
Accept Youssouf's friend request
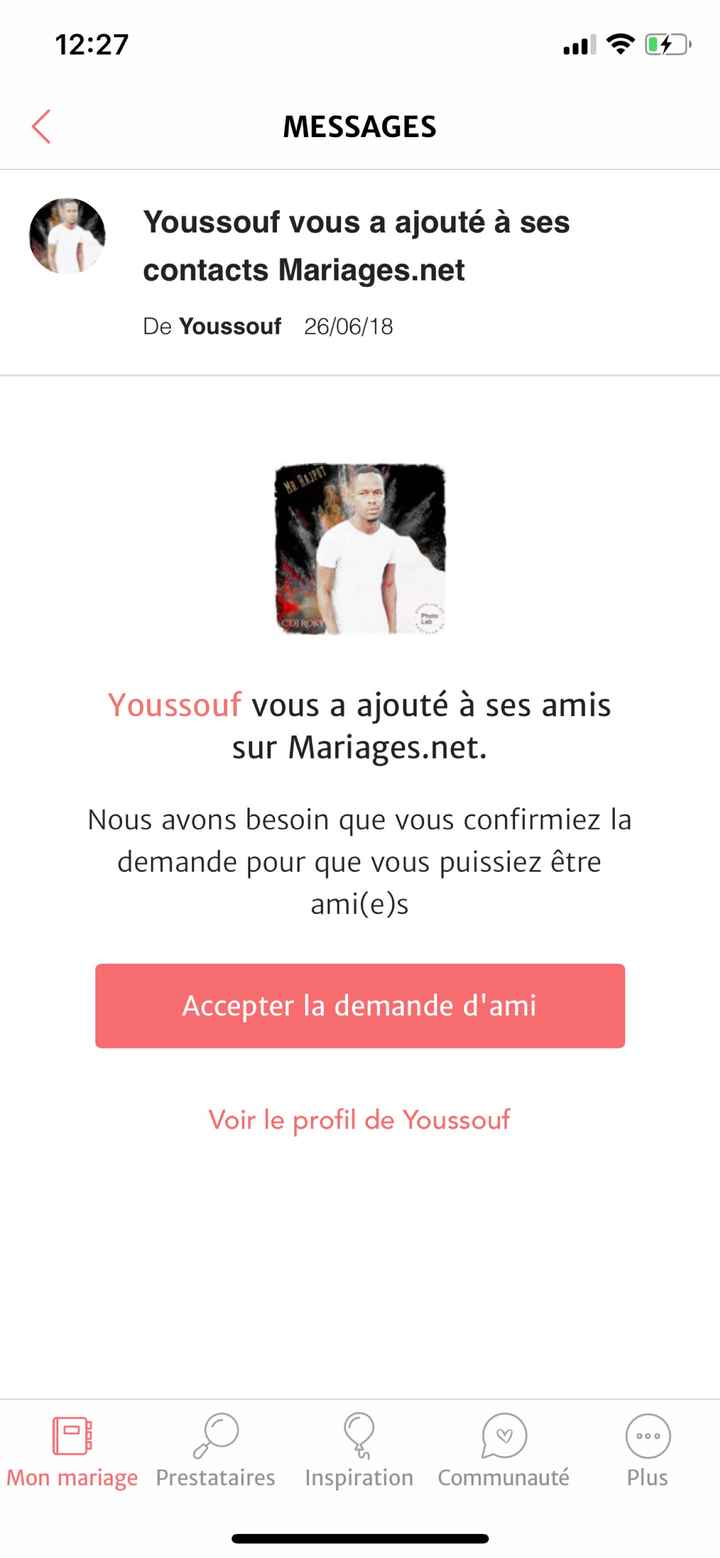(359, 1006)
